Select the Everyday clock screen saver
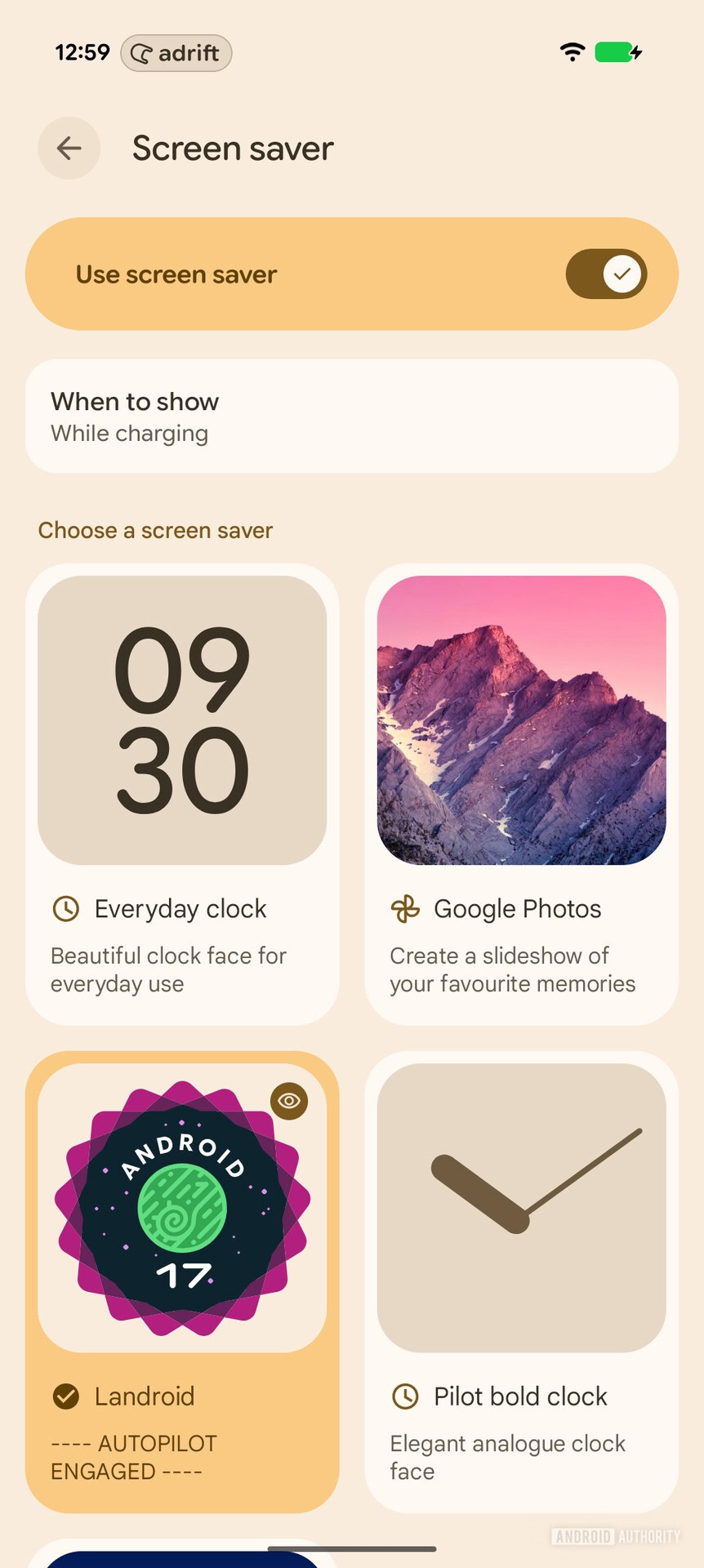This screenshot has width=704, height=1568. coord(182,792)
